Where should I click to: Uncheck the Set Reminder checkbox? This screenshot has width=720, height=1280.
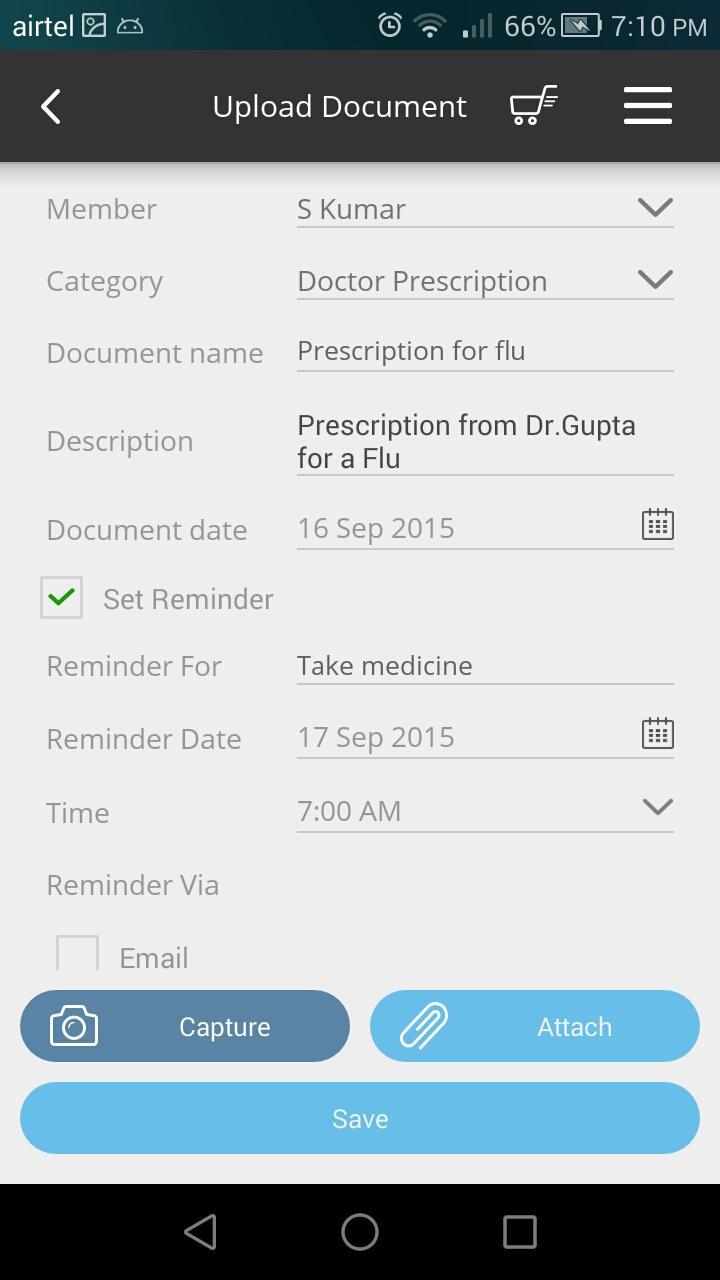click(x=62, y=598)
